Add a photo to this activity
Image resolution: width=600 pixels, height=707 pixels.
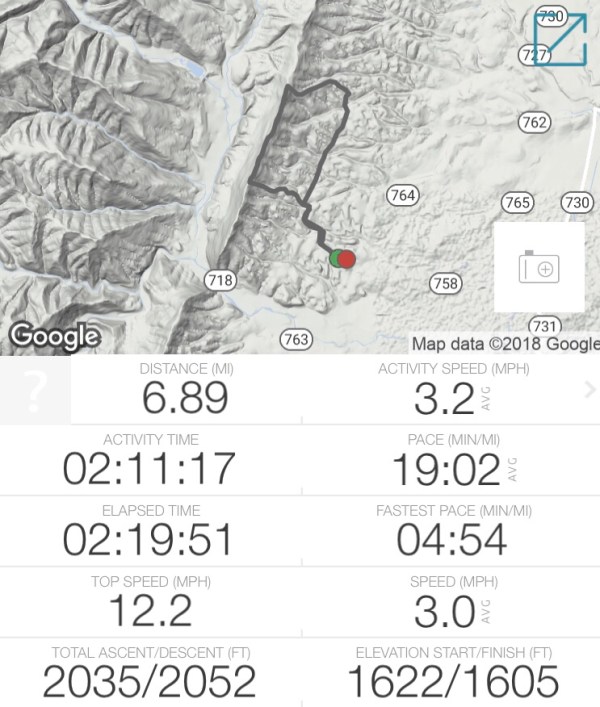tap(539, 267)
